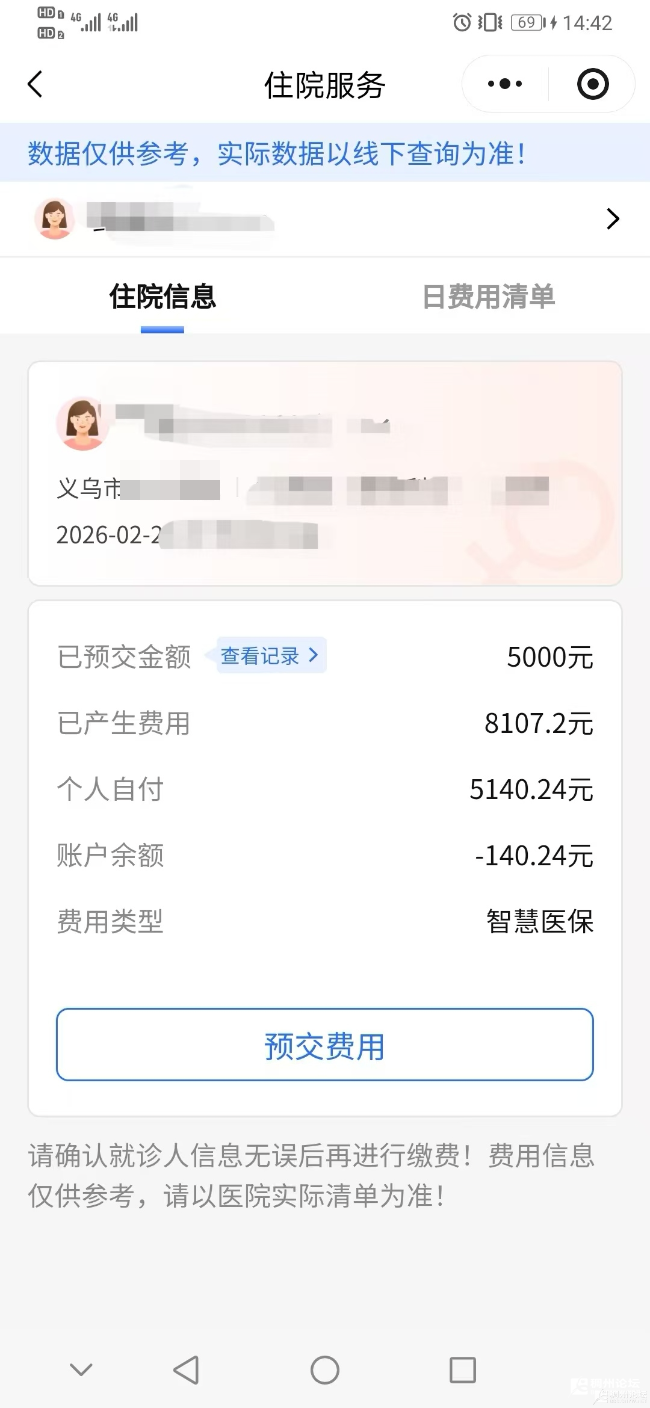The image size is (650, 1408).
Task: Open 查看记录 prepayment records
Action: (270, 656)
